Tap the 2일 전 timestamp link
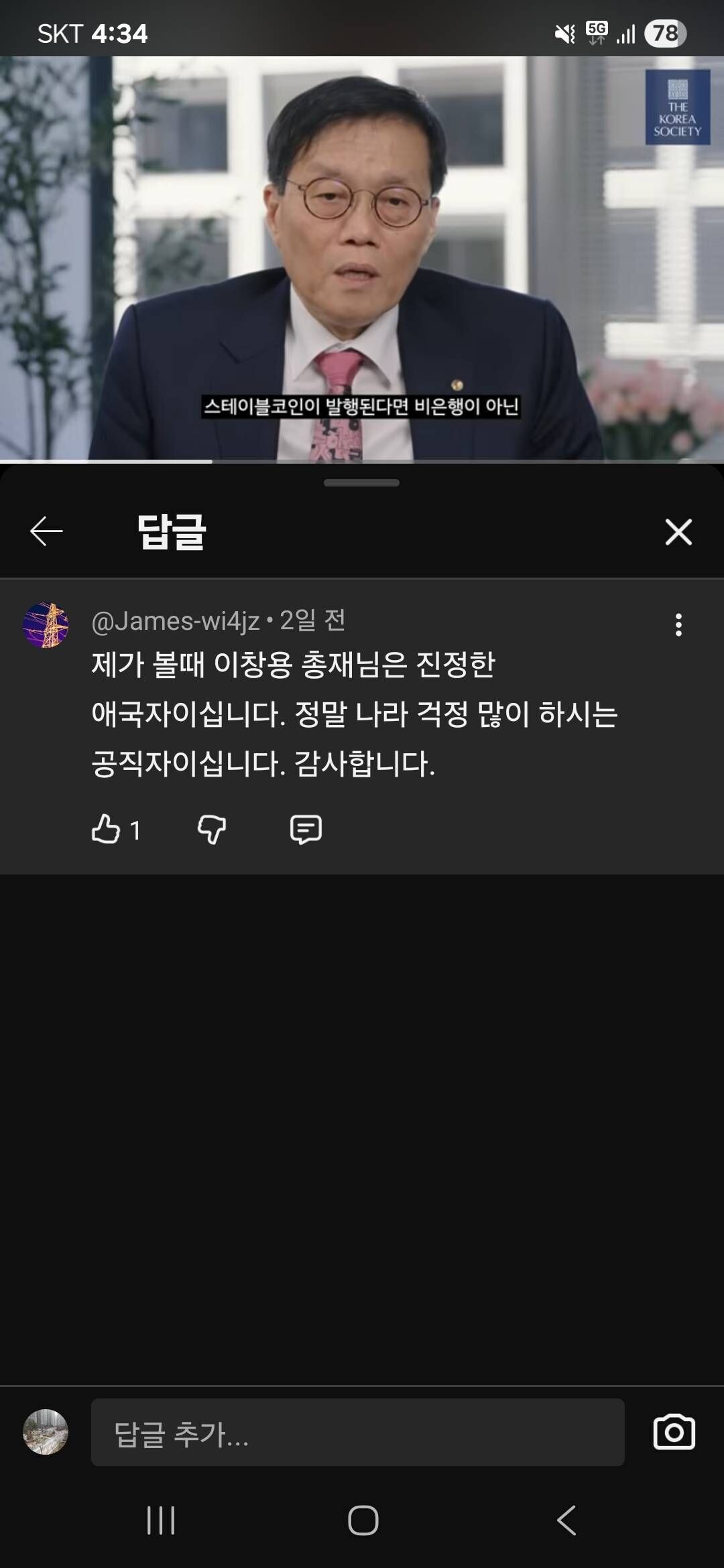This screenshot has width=724, height=1568. pyautogui.click(x=315, y=622)
